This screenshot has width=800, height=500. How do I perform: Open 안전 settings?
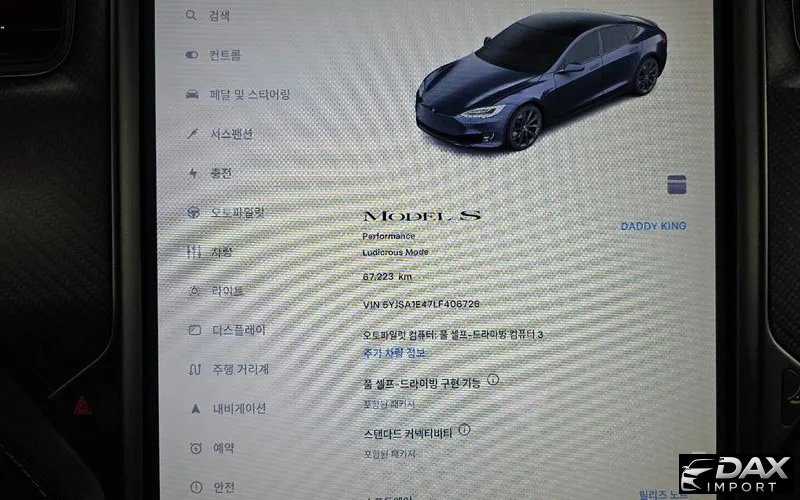(223, 487)
